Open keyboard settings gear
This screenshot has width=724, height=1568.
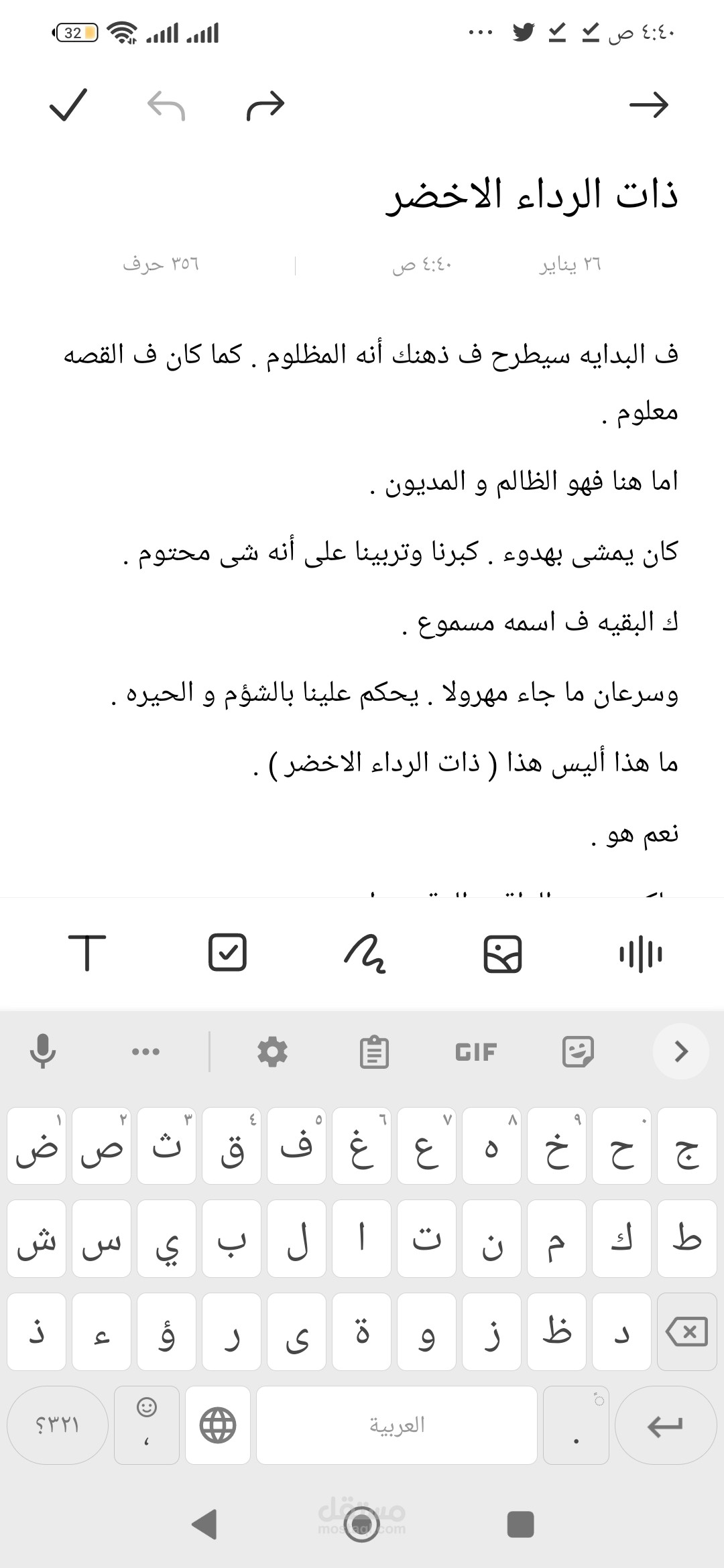pos(272,1051)
